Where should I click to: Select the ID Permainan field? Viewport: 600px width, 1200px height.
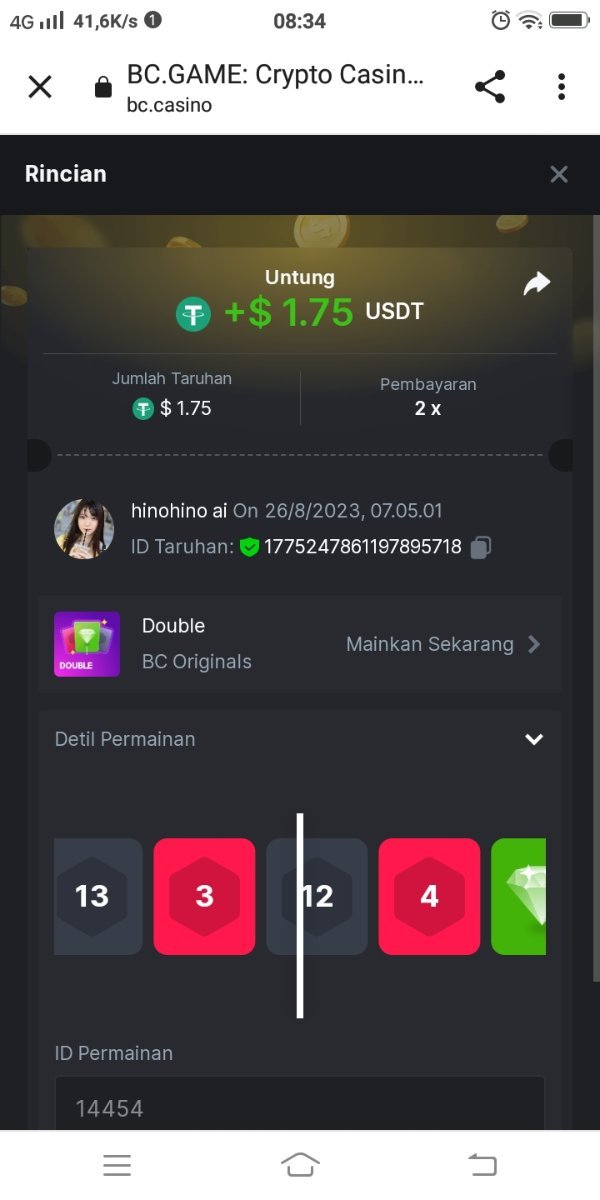(x=300, y=1107)
